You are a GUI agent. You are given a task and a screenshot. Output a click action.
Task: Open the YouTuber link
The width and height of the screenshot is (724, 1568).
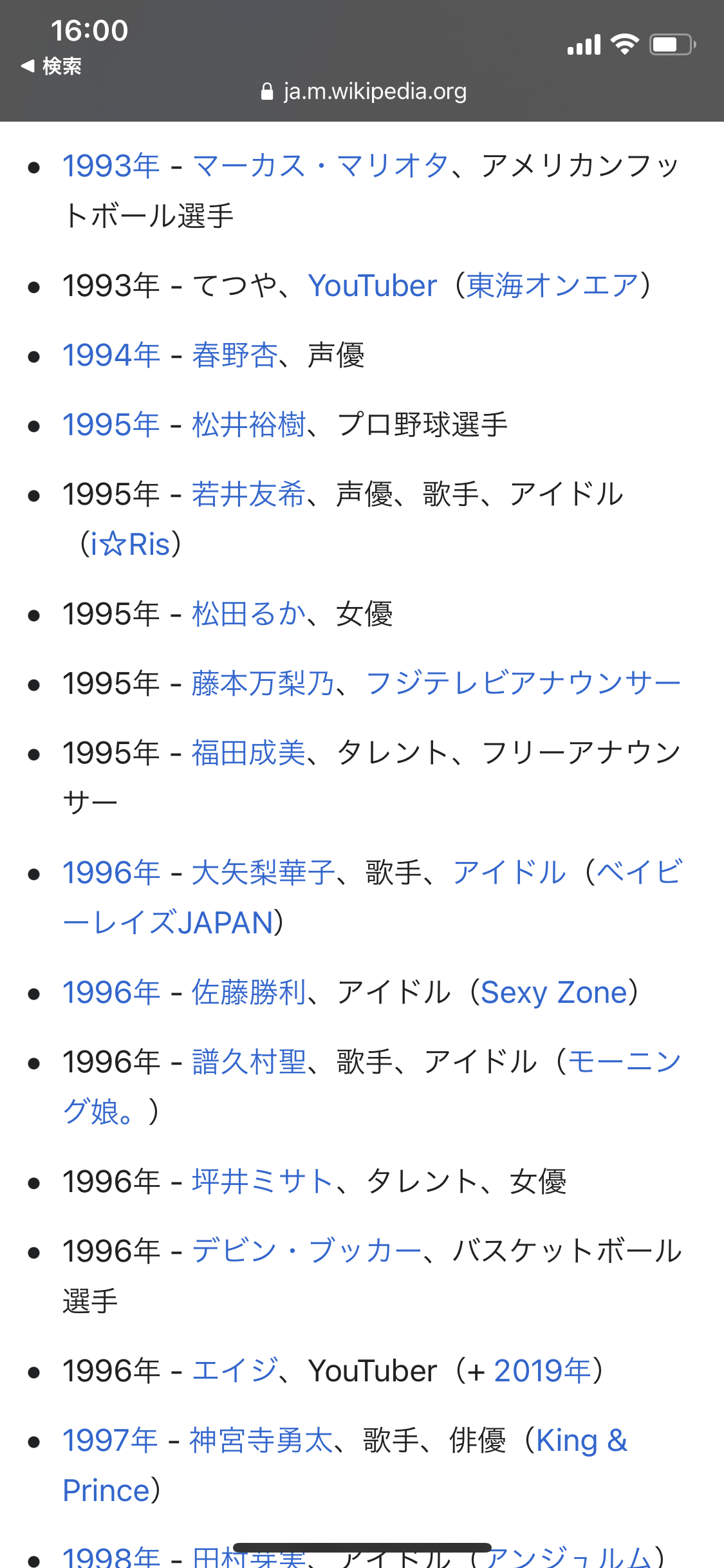[x=370, y=285]
